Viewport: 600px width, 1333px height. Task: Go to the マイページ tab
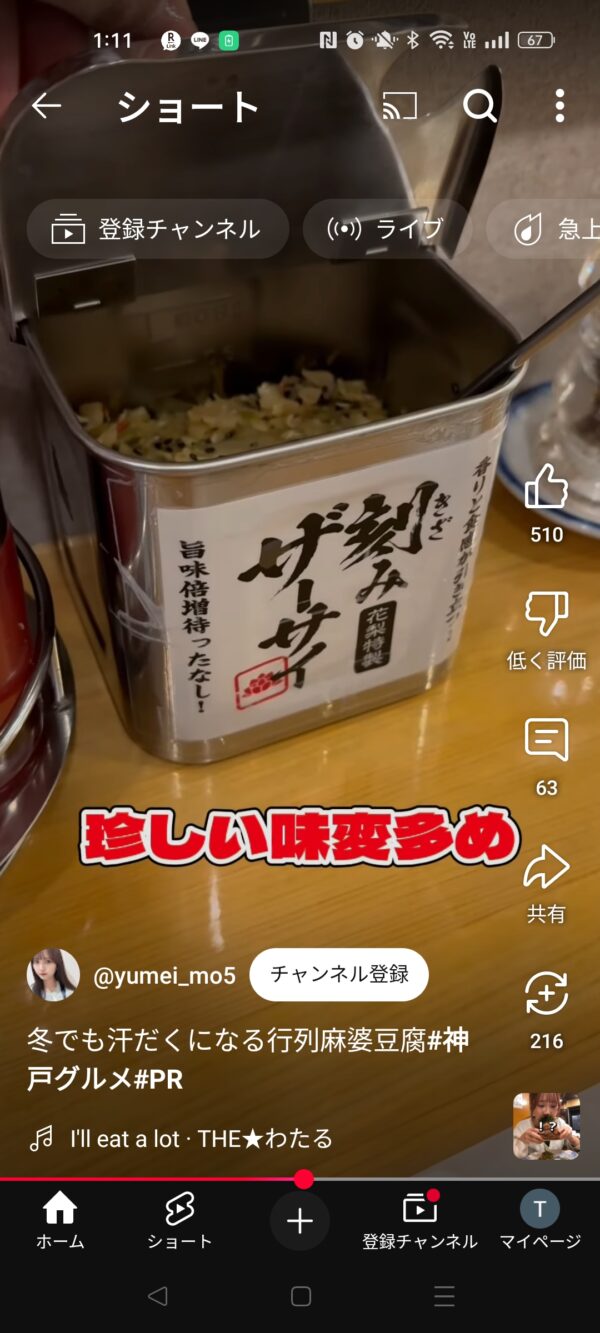point(540,1221)
